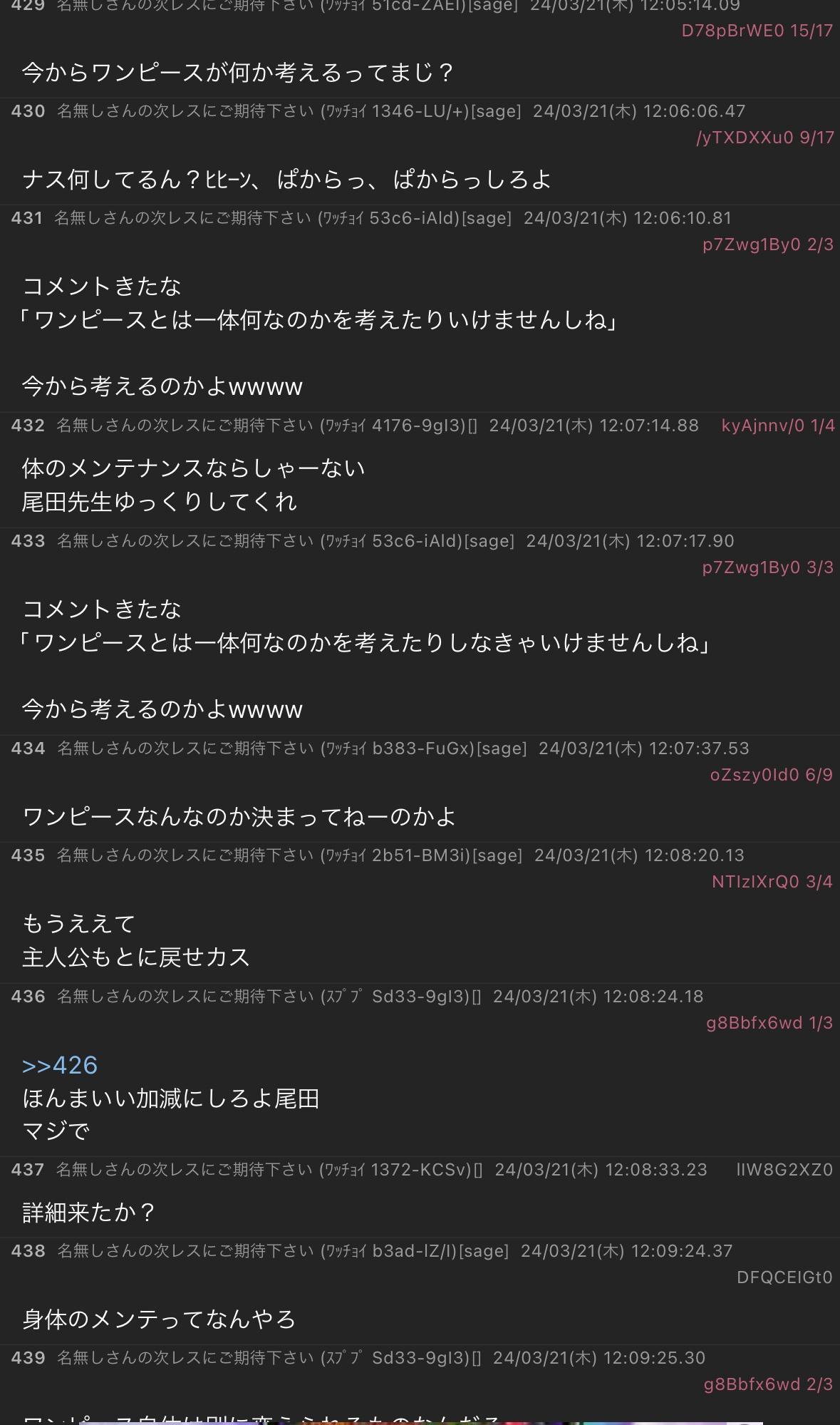Image resolution: width=840 pixels, height=1425 pixels.
Task: Open poster ID g8Bbfx6wd 1/3
Action: [x=769, y=1023]
